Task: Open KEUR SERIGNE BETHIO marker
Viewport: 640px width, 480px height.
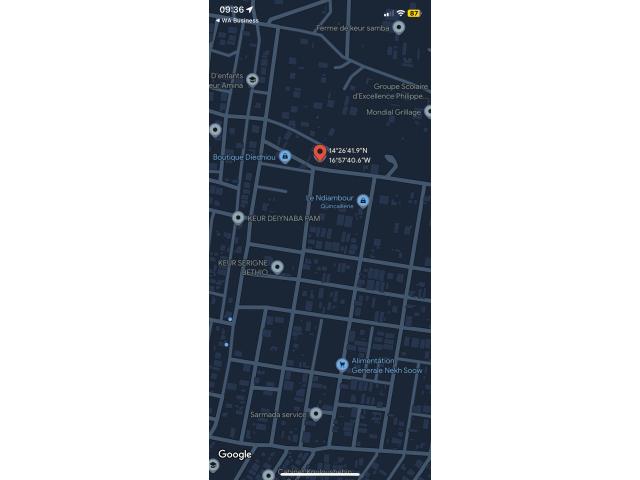Action: click(x=278, y=267)
